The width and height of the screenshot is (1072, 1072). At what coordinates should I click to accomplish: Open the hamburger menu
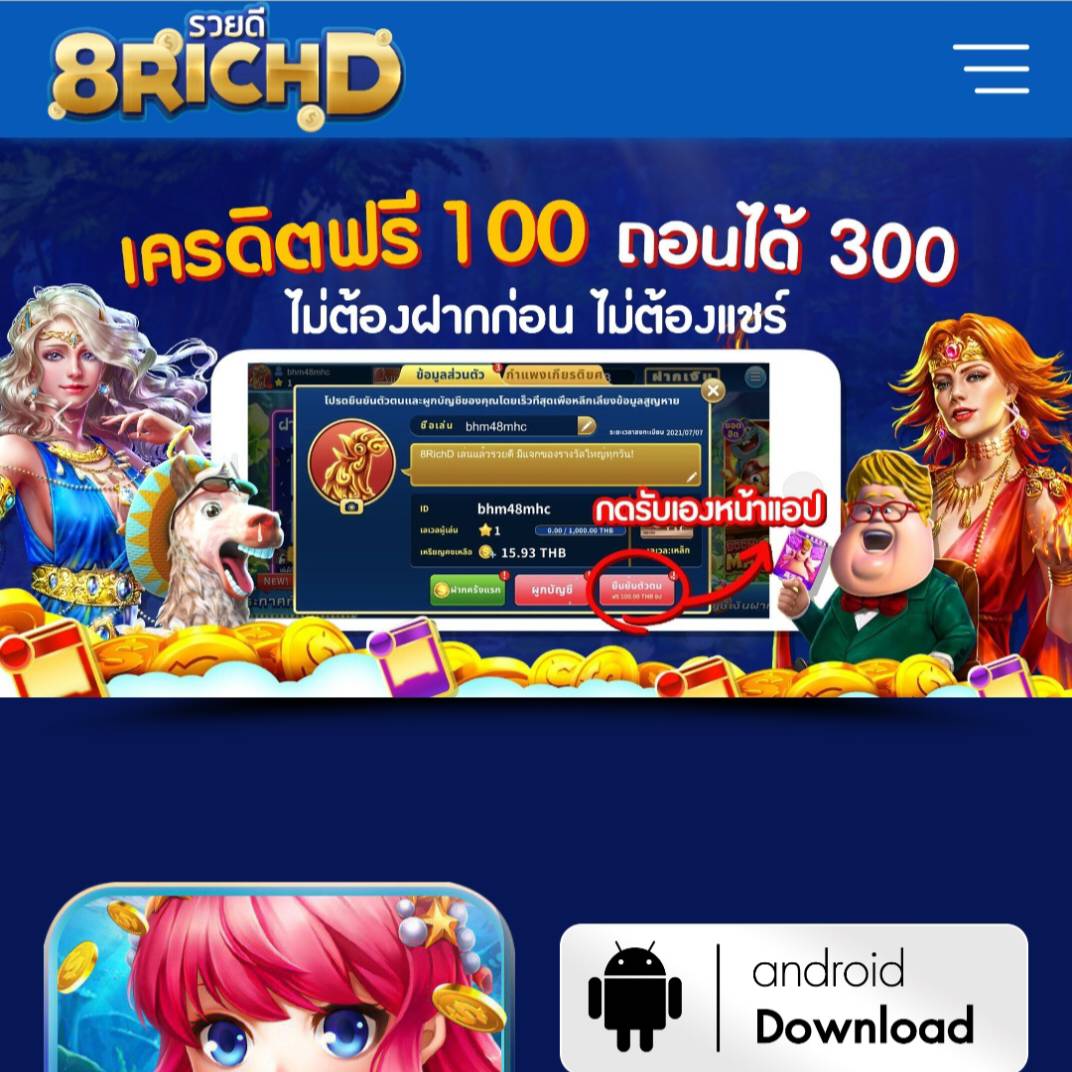click(990, 68)
